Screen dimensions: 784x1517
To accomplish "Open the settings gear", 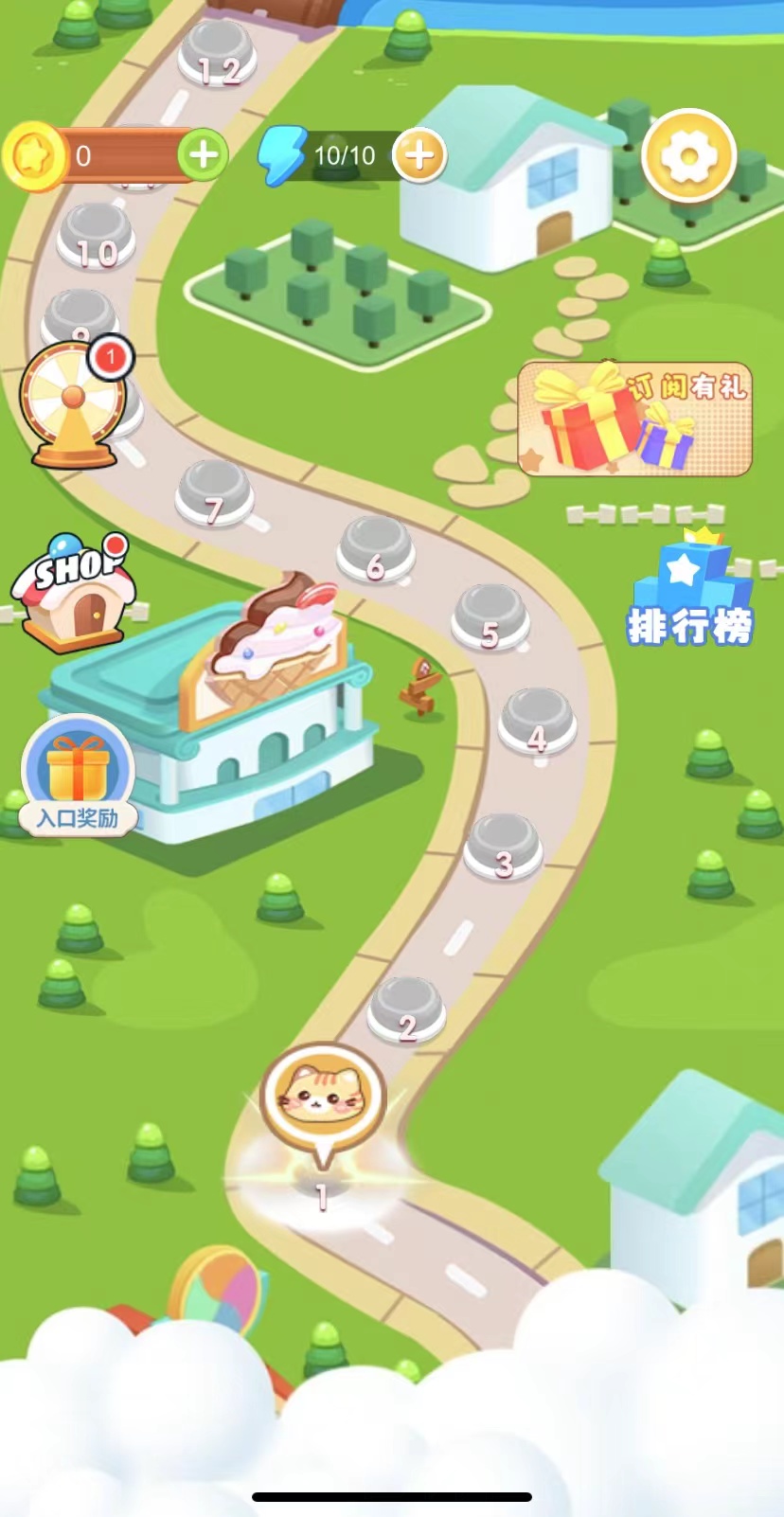I will click(x=688, y=156).
